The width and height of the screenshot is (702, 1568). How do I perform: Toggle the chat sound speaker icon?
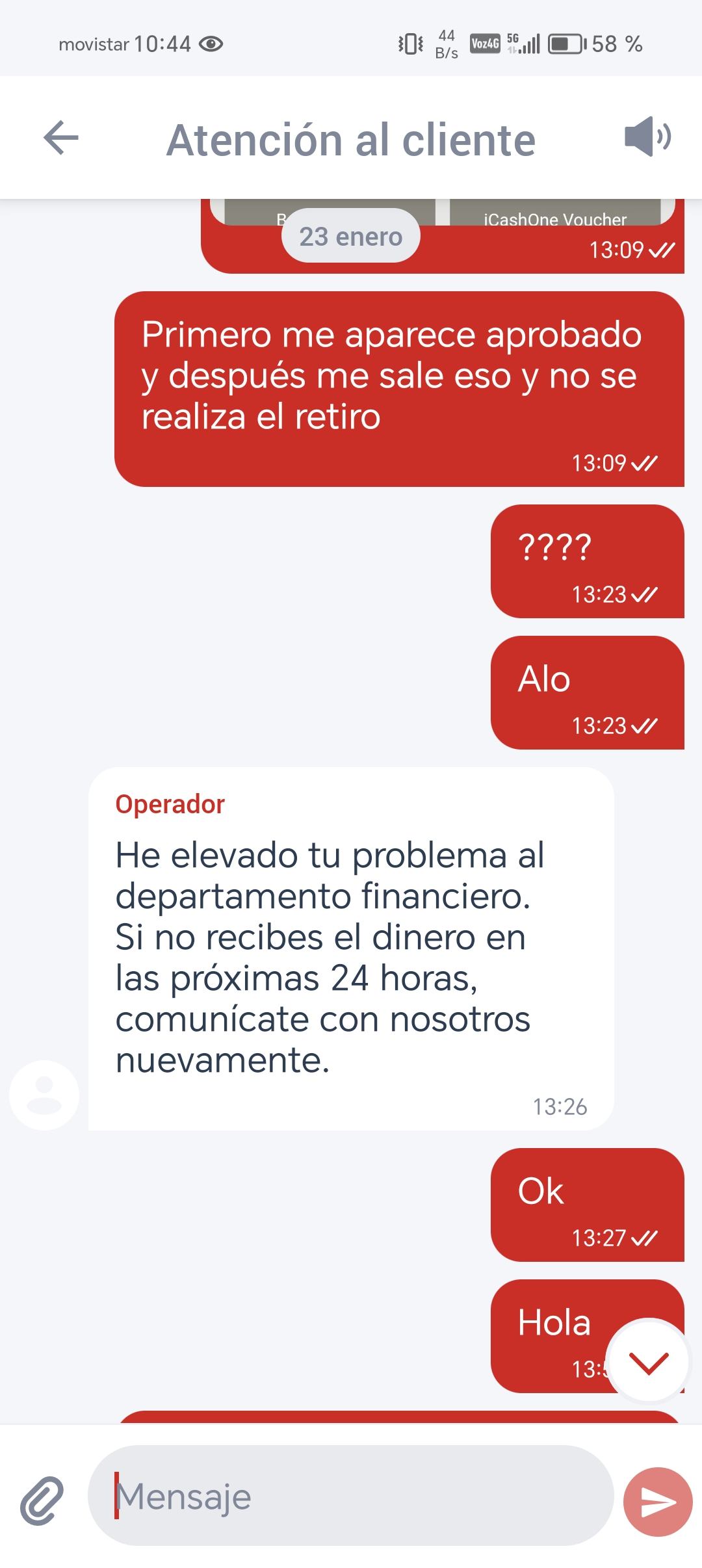click(x=647, y=137)
